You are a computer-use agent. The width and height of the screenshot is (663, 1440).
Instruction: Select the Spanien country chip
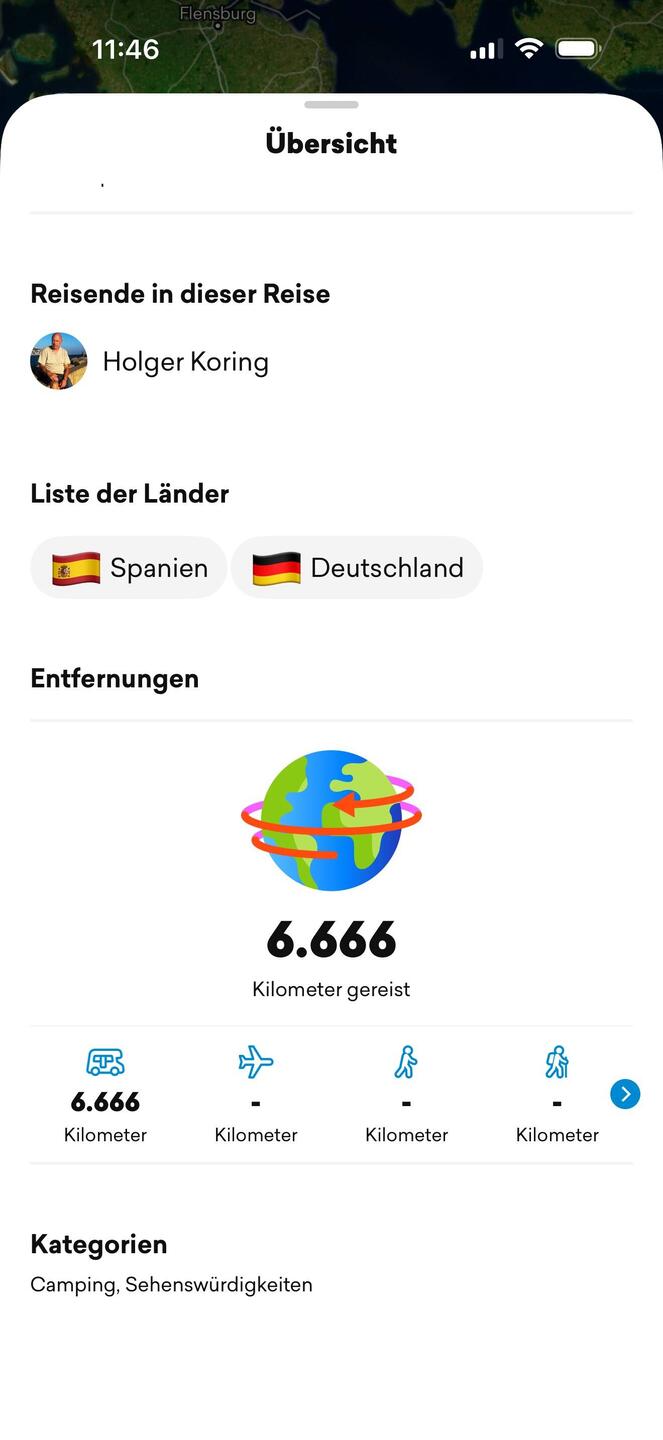coord(129,568)
